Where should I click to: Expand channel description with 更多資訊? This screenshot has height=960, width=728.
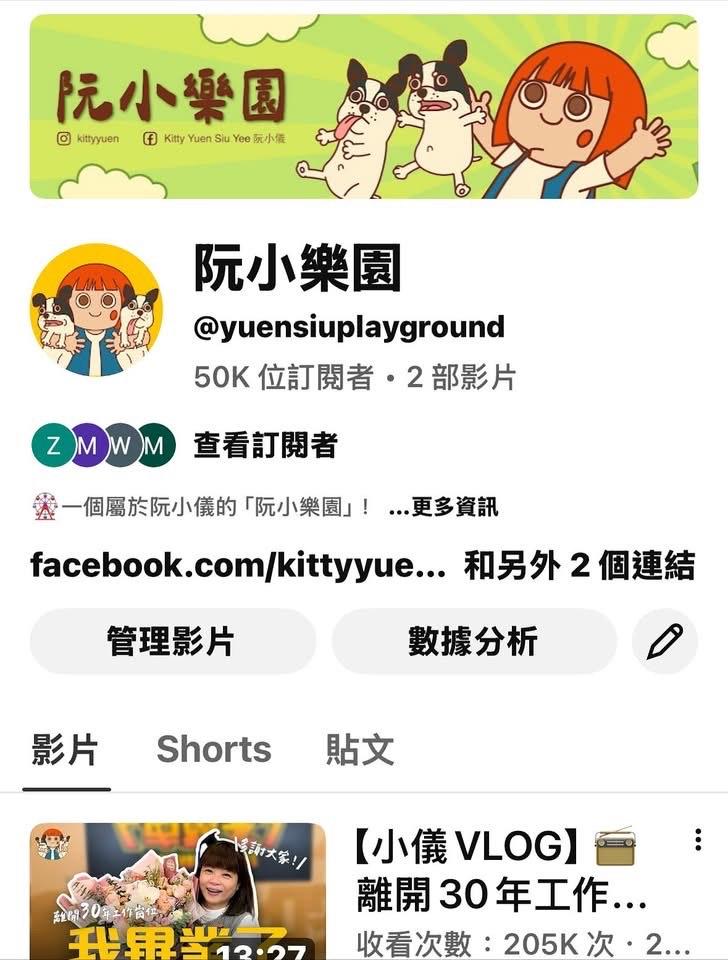click(443, 507)
